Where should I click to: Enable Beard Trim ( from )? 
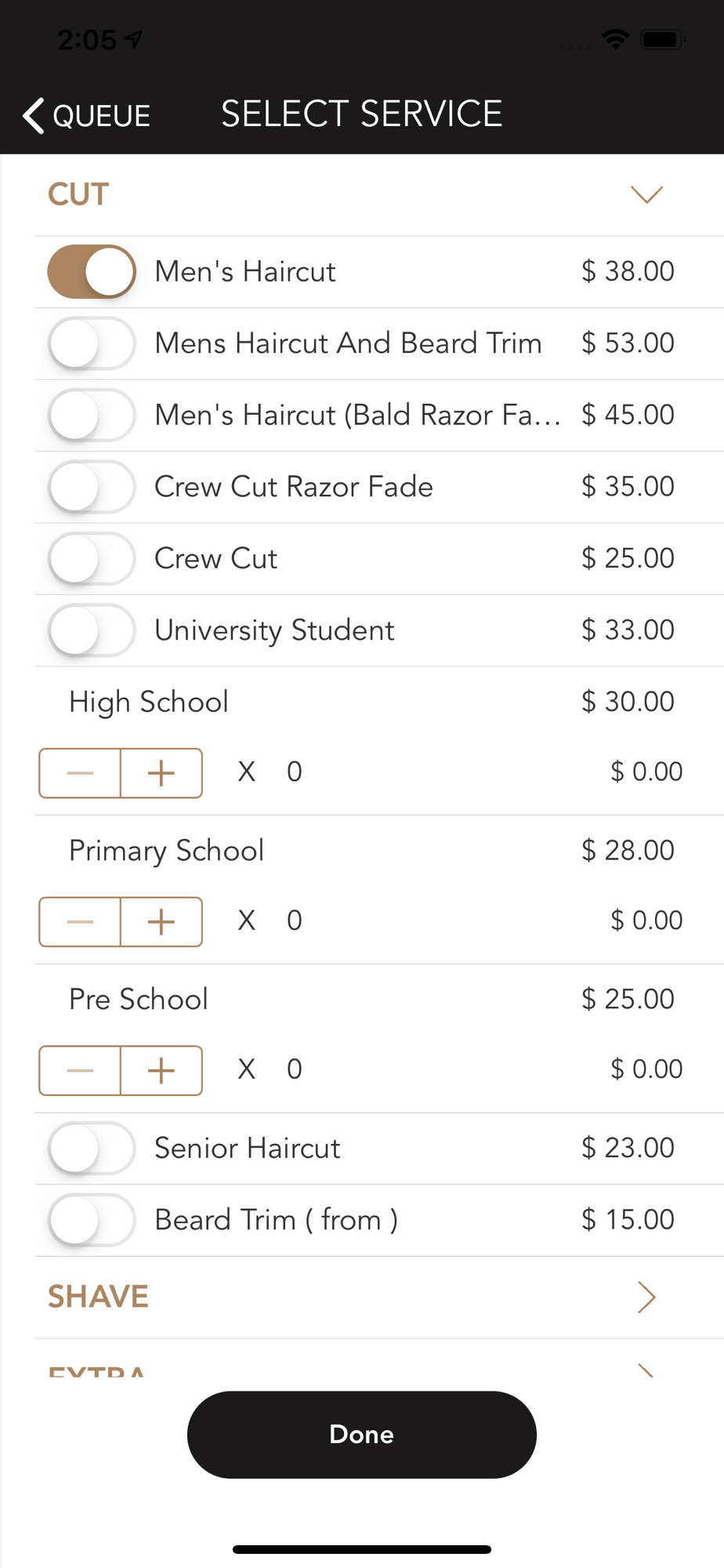[x=92, y=1221]
